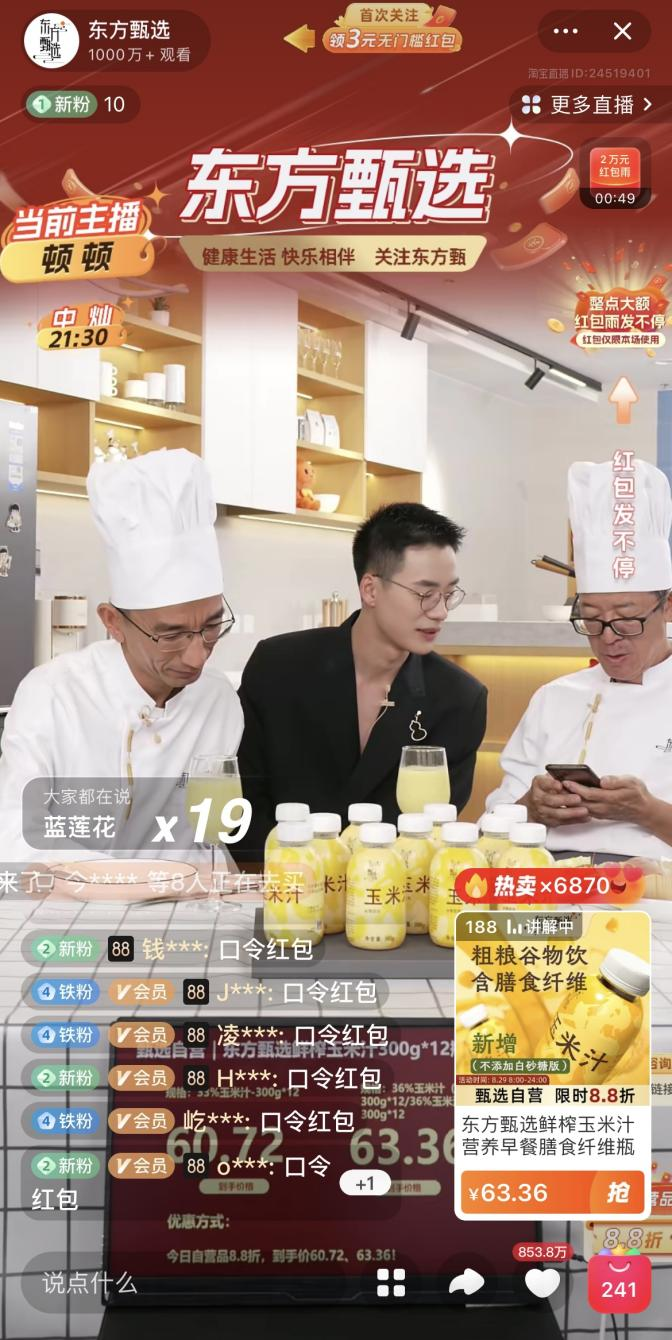Open 更多直播 list
Image resolution: width=672 pixels, height=1340 pixels.
tap(590, 104)
